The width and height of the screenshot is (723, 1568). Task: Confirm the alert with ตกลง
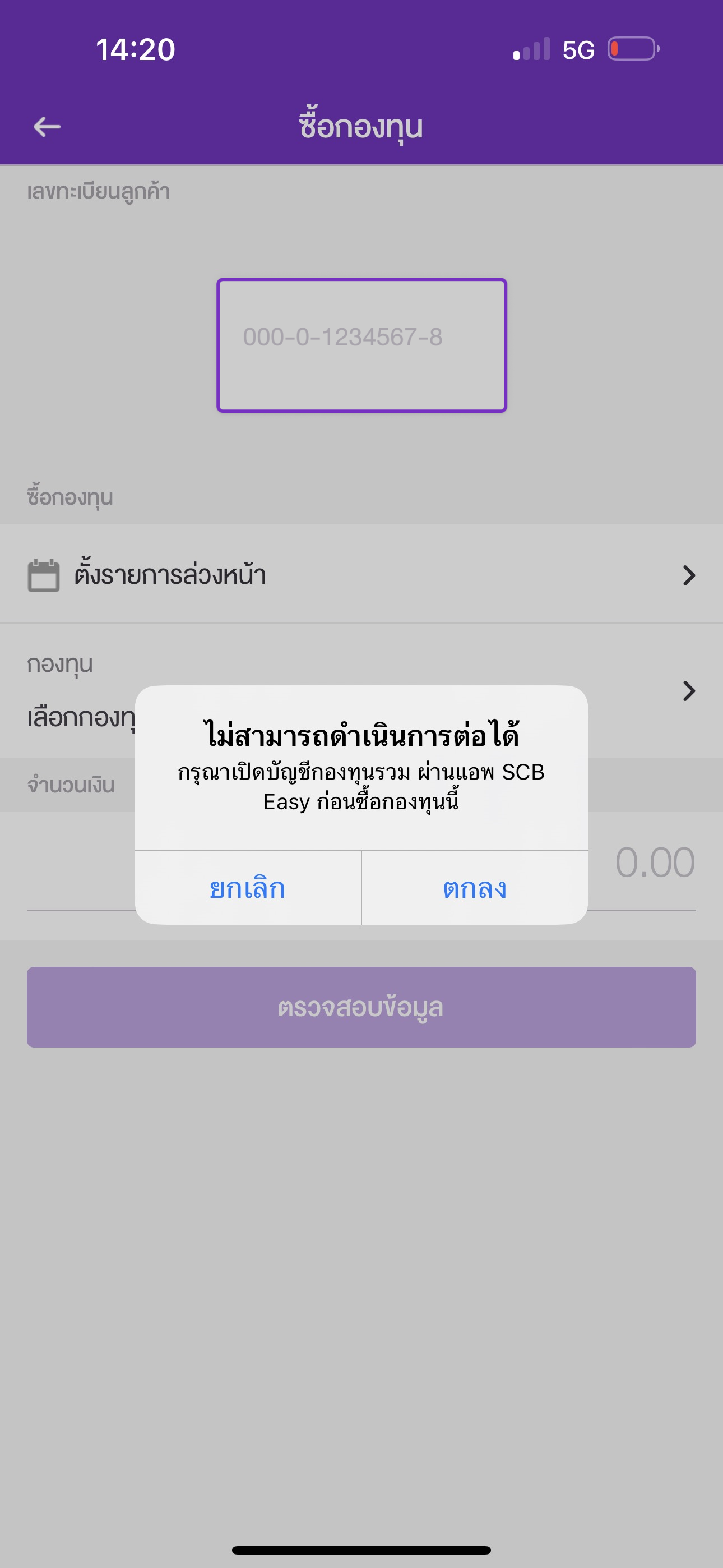475,888
